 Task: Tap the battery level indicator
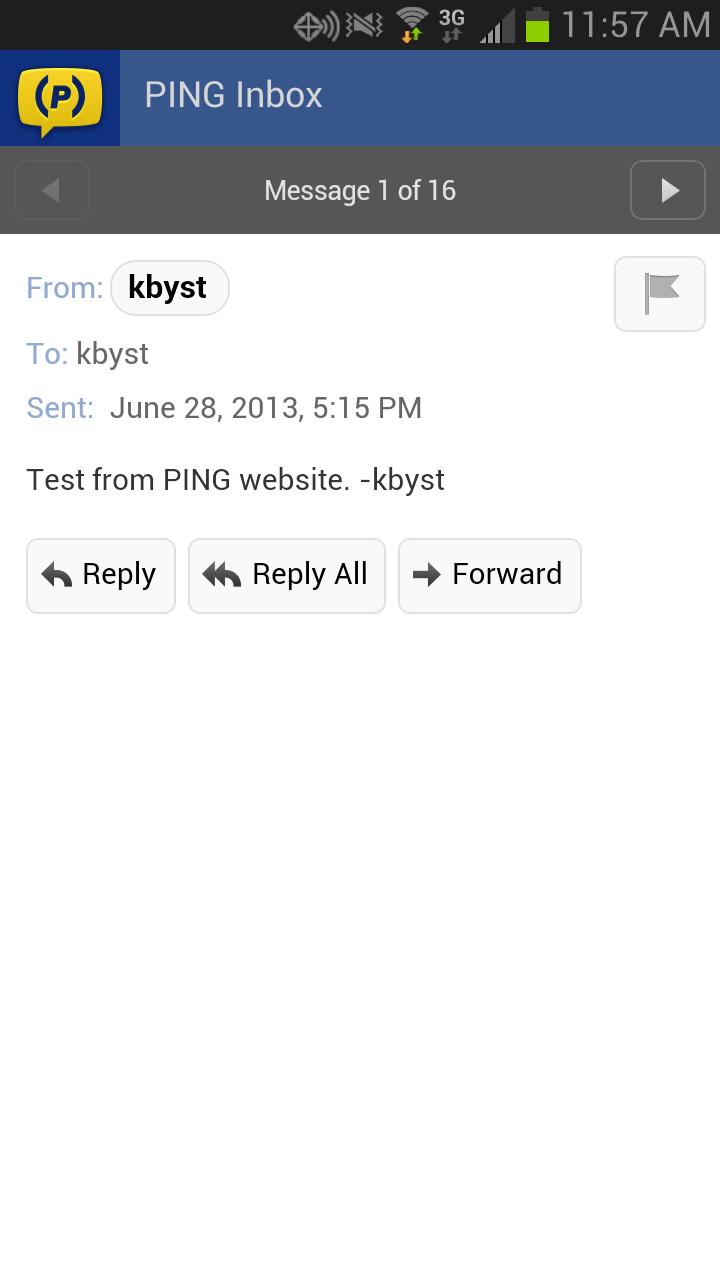536,24
